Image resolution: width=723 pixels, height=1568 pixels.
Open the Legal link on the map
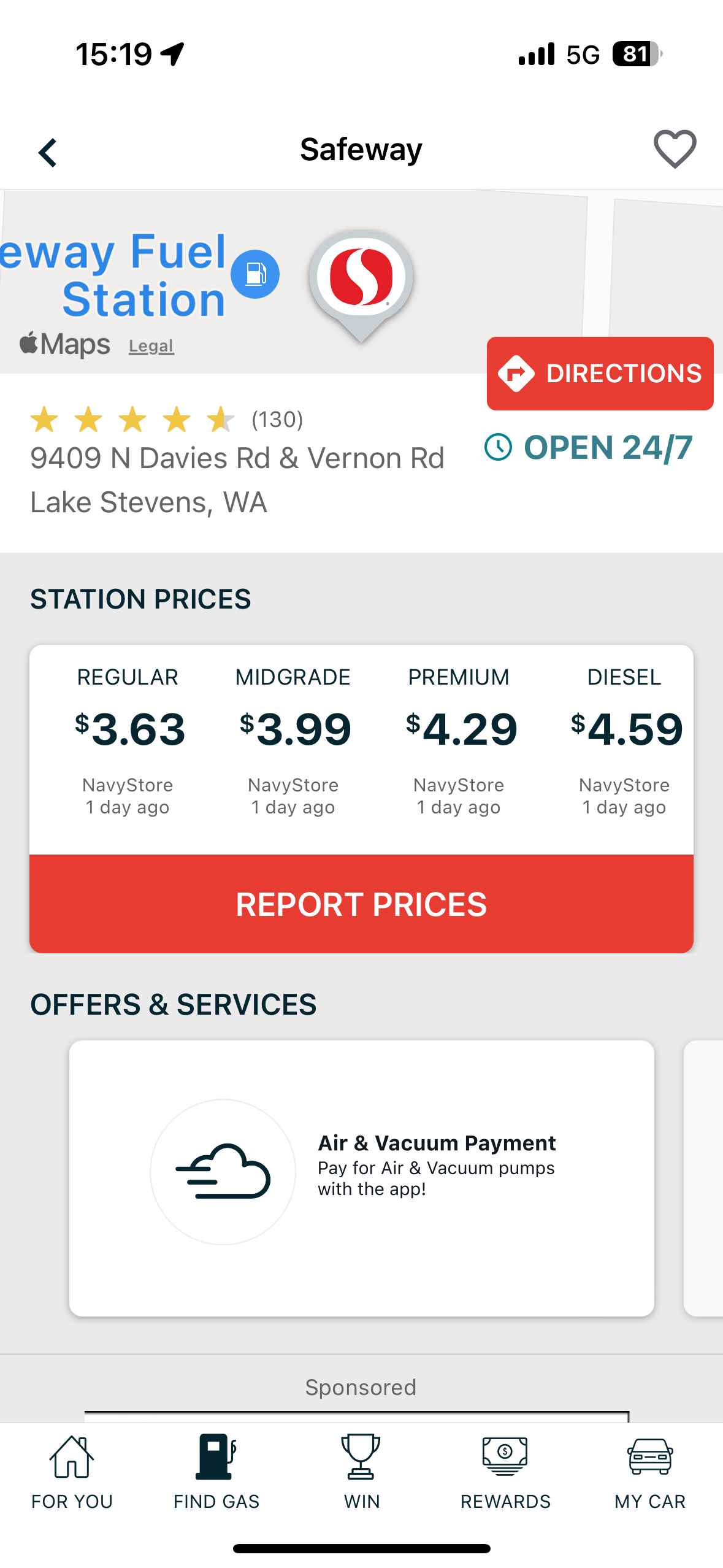click(151, 346)
